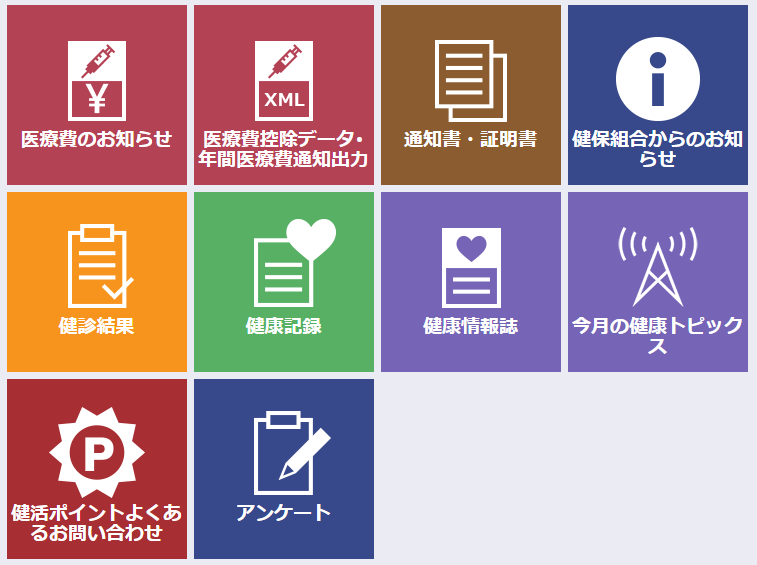The image size is (757, 565).
Task: Open the 健康記録 tile
Action: click(284, 282)
